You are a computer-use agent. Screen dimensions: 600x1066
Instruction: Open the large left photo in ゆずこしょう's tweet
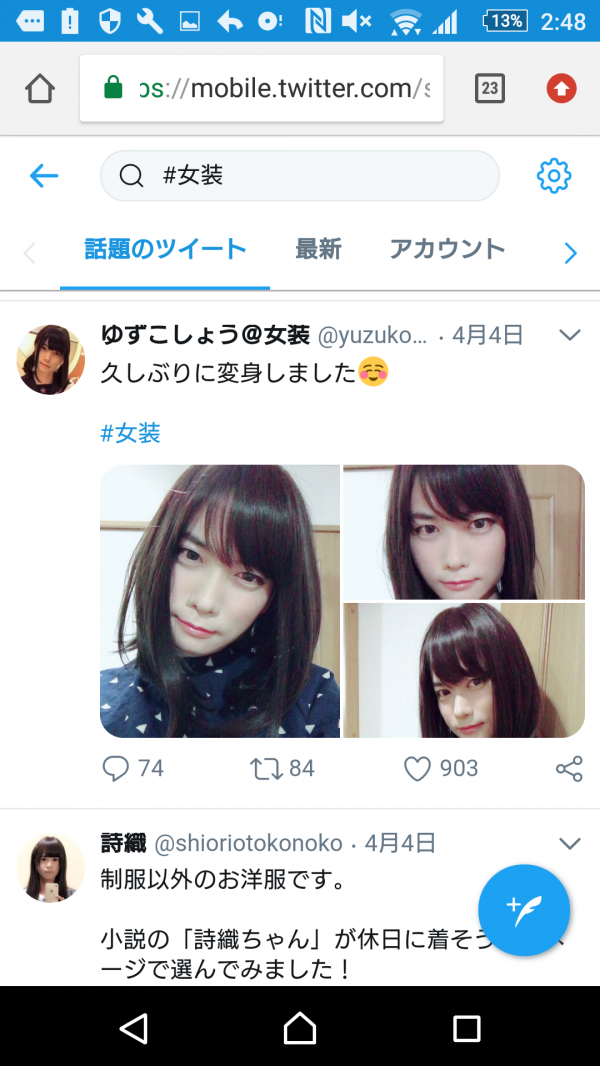pyautogui.click(x=220, y=601)
